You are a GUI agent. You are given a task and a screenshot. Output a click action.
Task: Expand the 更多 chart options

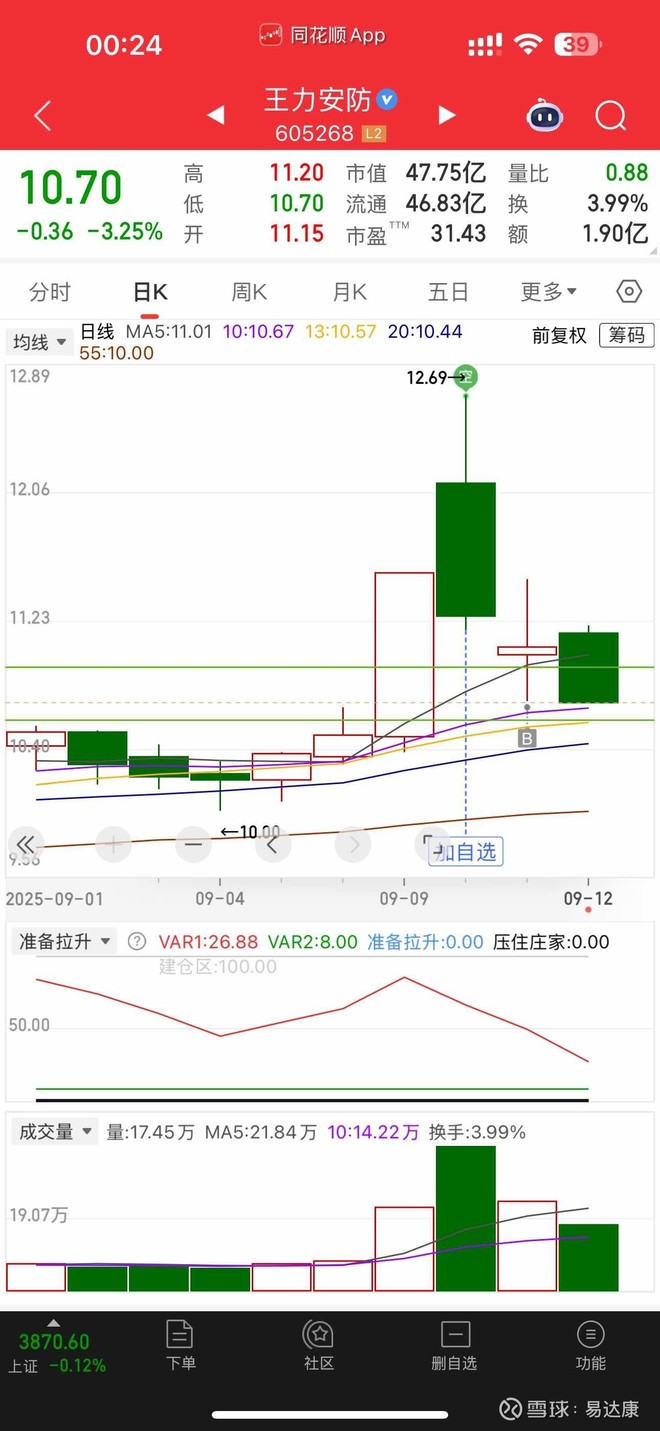click(x=549, y=292)
